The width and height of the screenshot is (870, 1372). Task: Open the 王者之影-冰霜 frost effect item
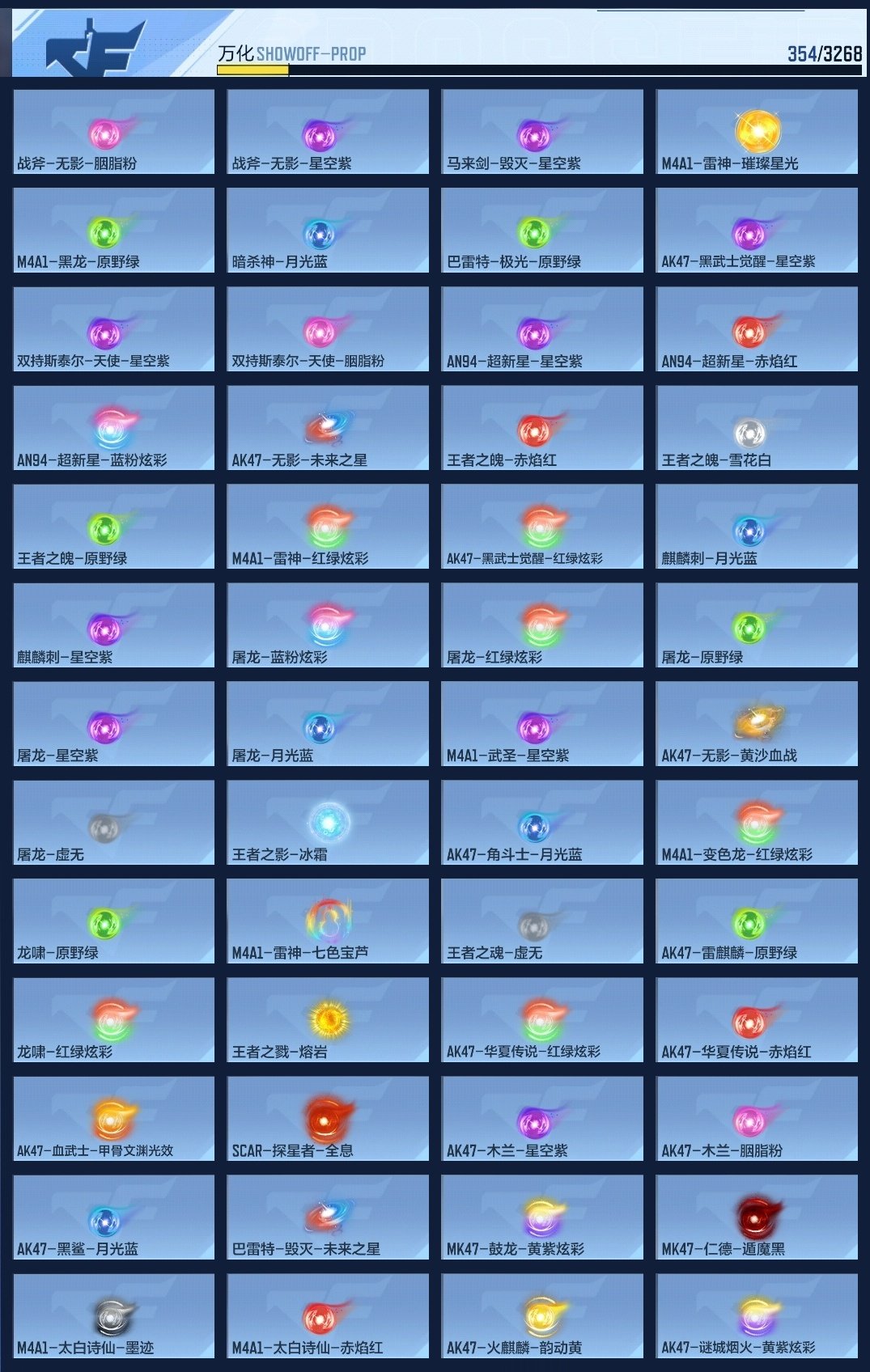(326, 822)
